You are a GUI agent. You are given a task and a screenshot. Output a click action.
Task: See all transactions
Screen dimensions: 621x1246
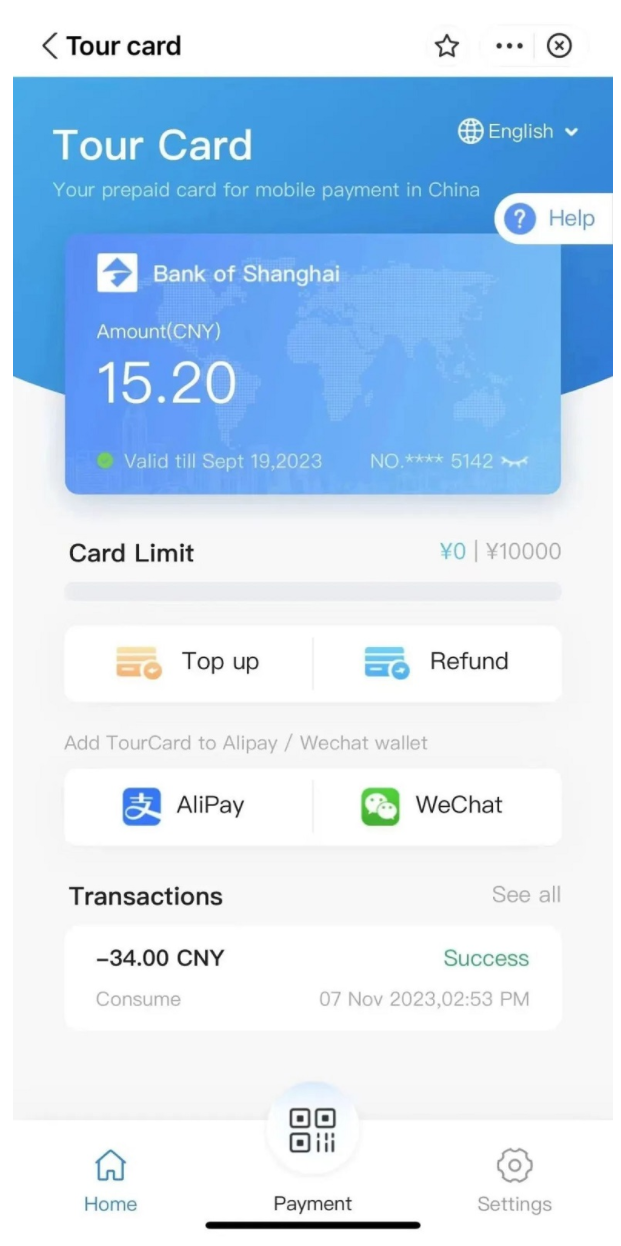pyautogui.click(x=526, y=894)
